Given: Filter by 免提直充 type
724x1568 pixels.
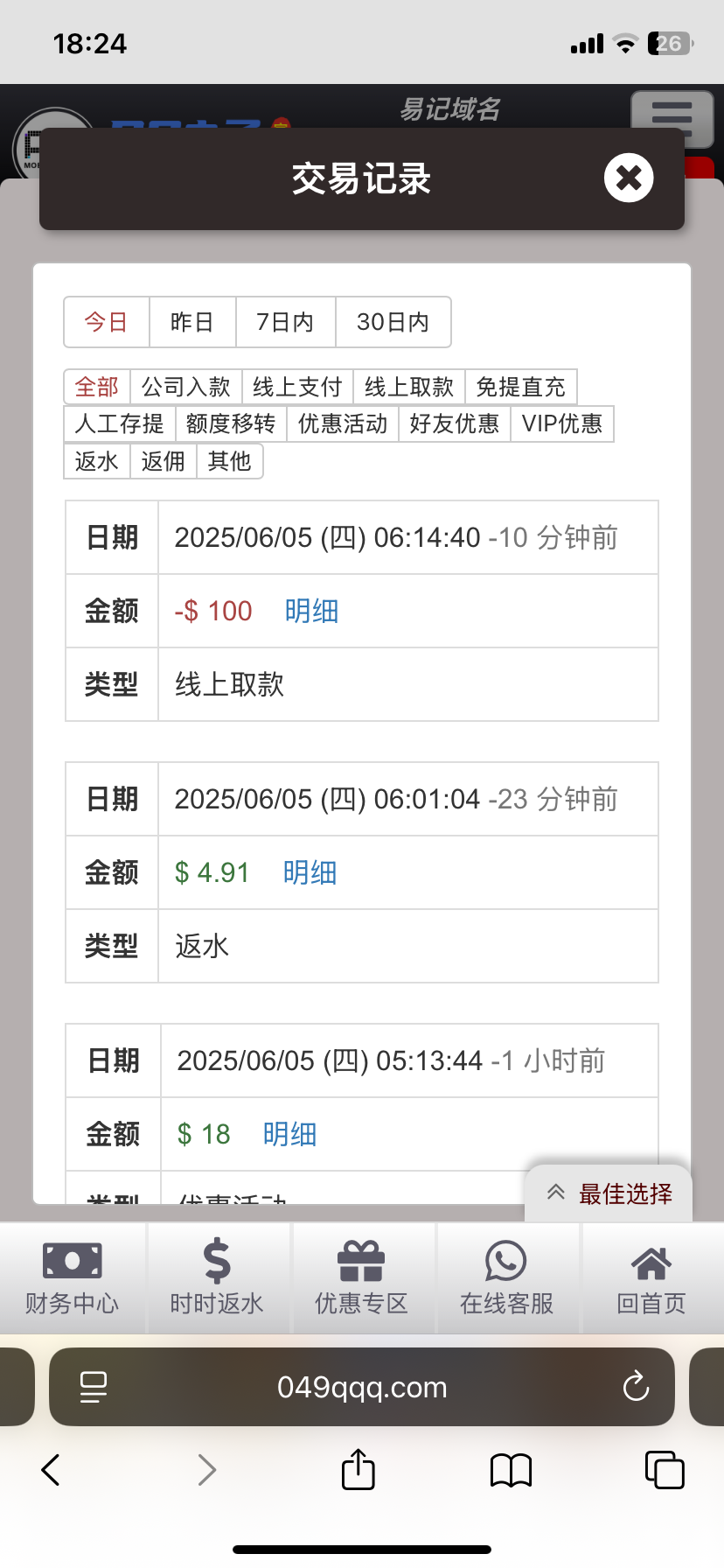Looking at the screenshot, I should pyautogui.click(x=520, y=387).
